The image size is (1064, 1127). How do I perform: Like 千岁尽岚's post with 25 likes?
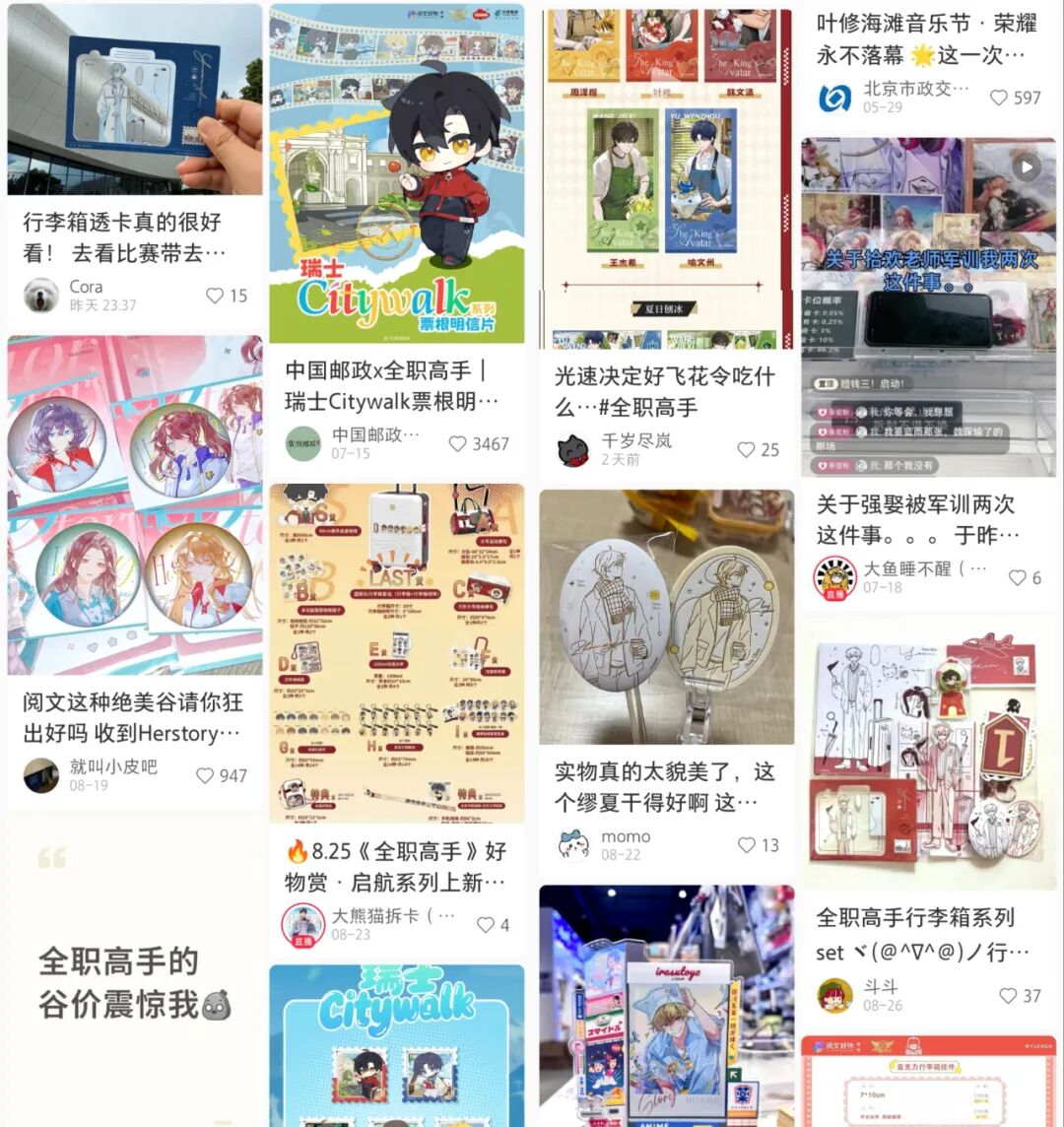tap(747, 450)
